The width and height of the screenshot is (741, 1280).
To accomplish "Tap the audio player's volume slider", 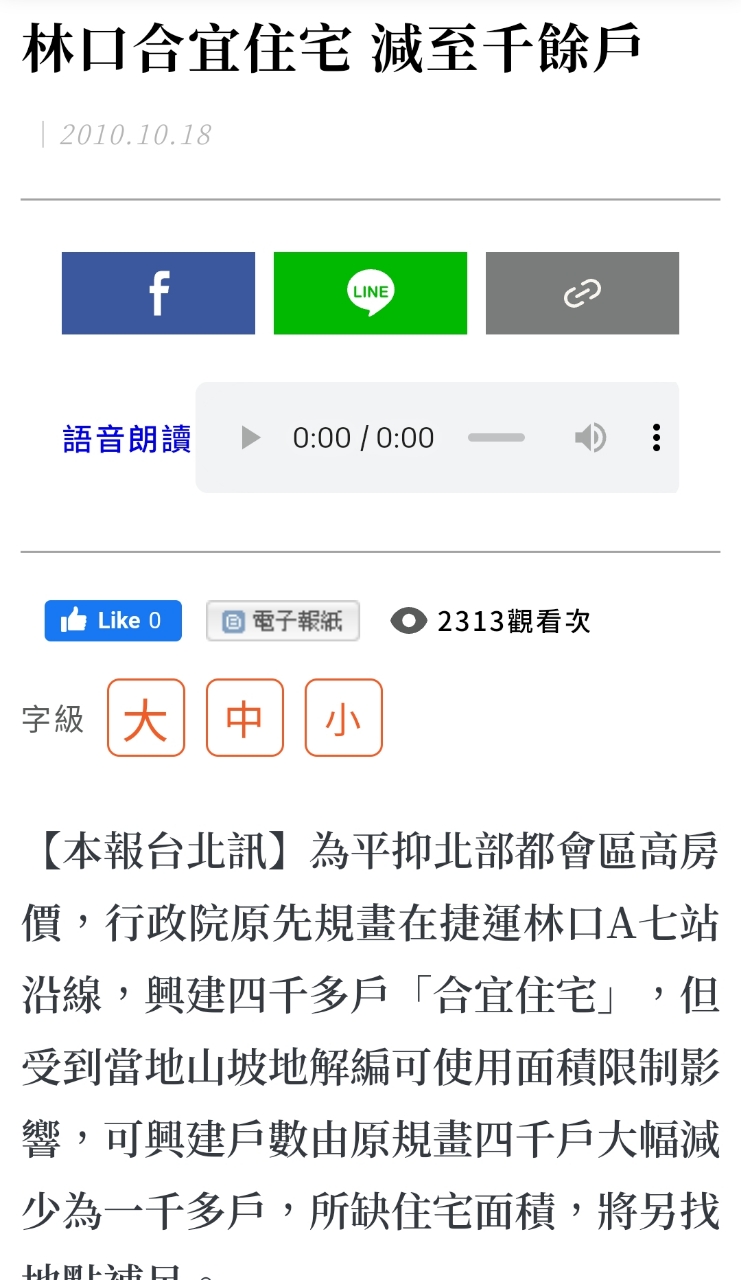I will 496,437.
